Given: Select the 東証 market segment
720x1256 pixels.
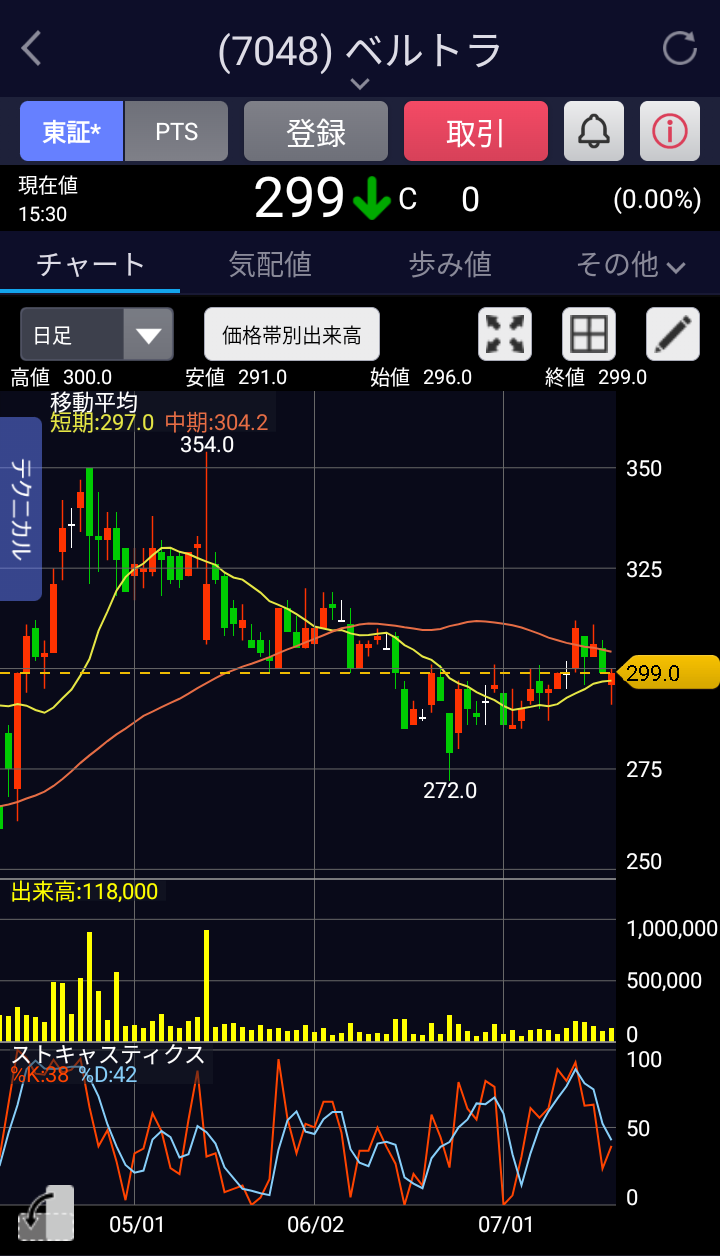Looking at the screenshot, I should click(x=71, y=131).
